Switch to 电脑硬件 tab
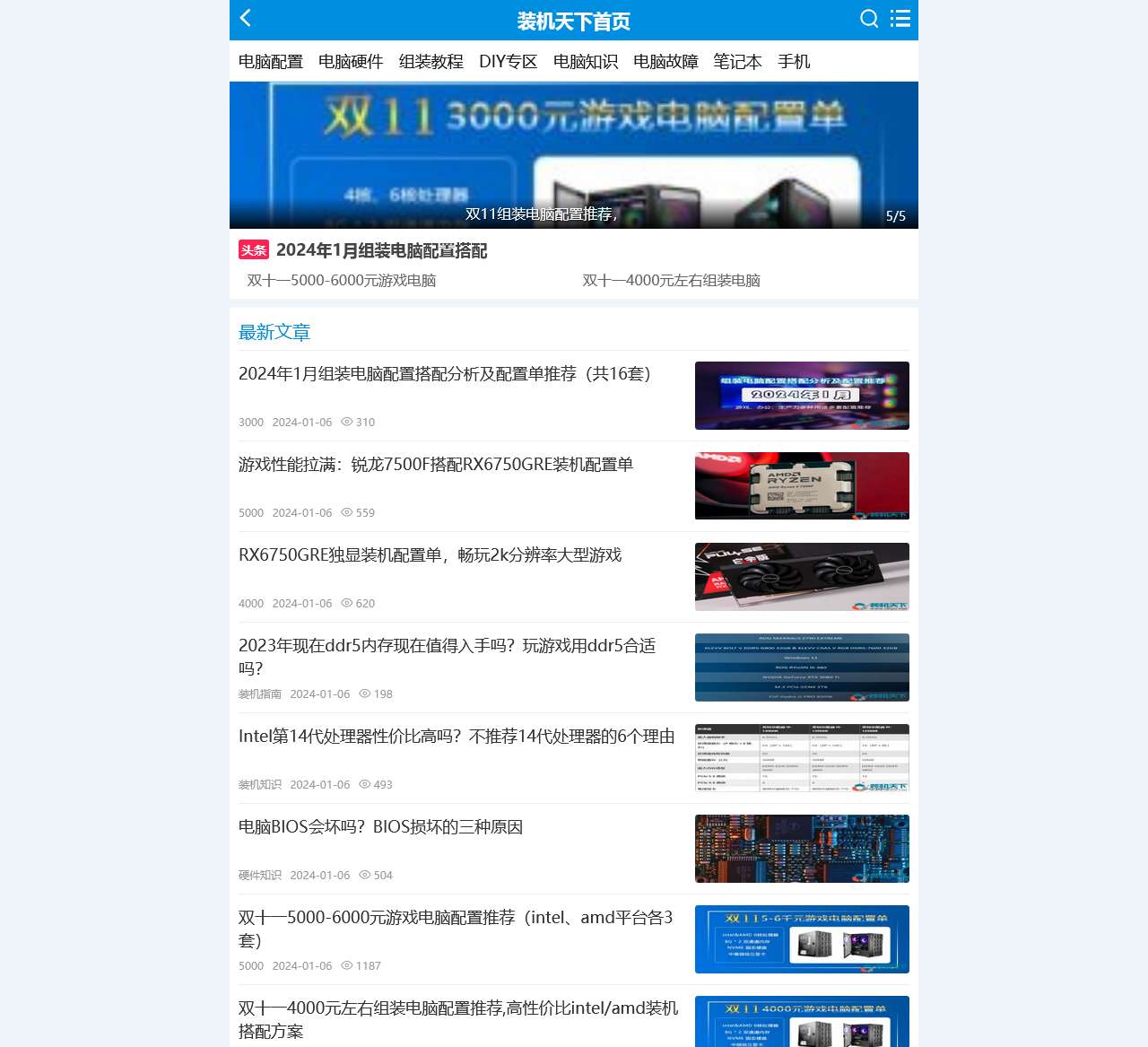Viewport: 1148px width, 1047px height. [351, 62]
